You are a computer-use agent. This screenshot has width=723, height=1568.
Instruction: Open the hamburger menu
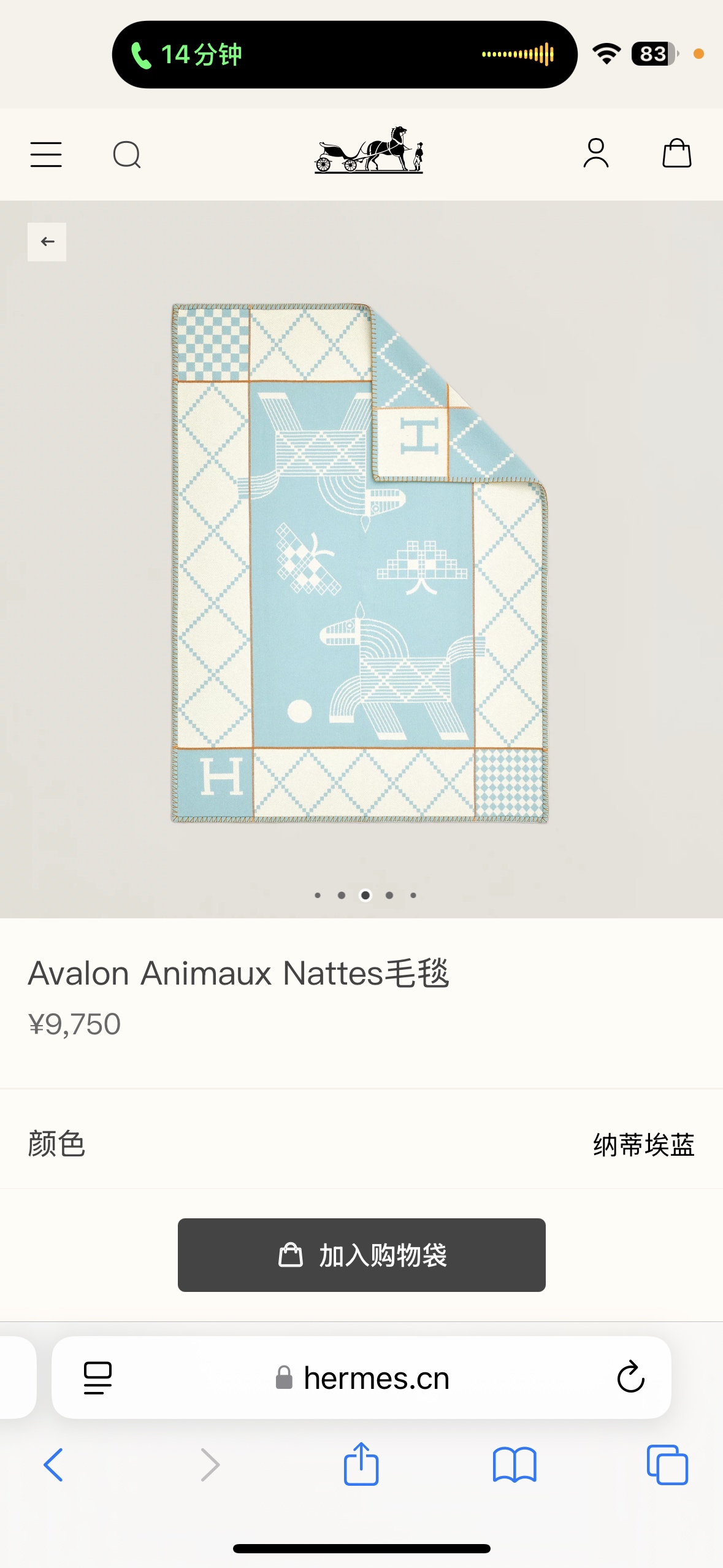pyautogui.click(x=46, y=154)
